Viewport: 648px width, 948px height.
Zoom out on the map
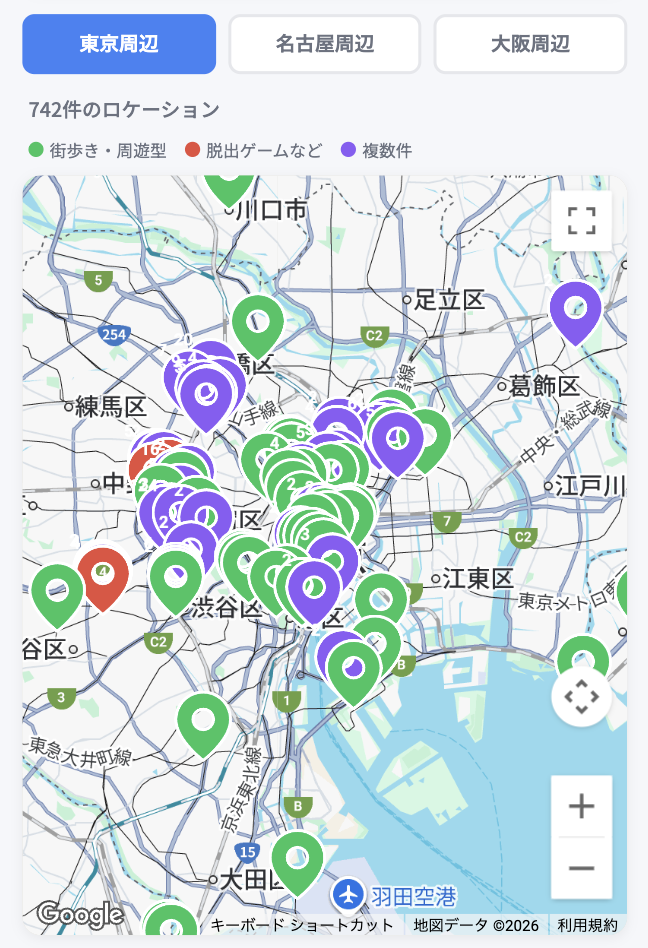(581, 868)
